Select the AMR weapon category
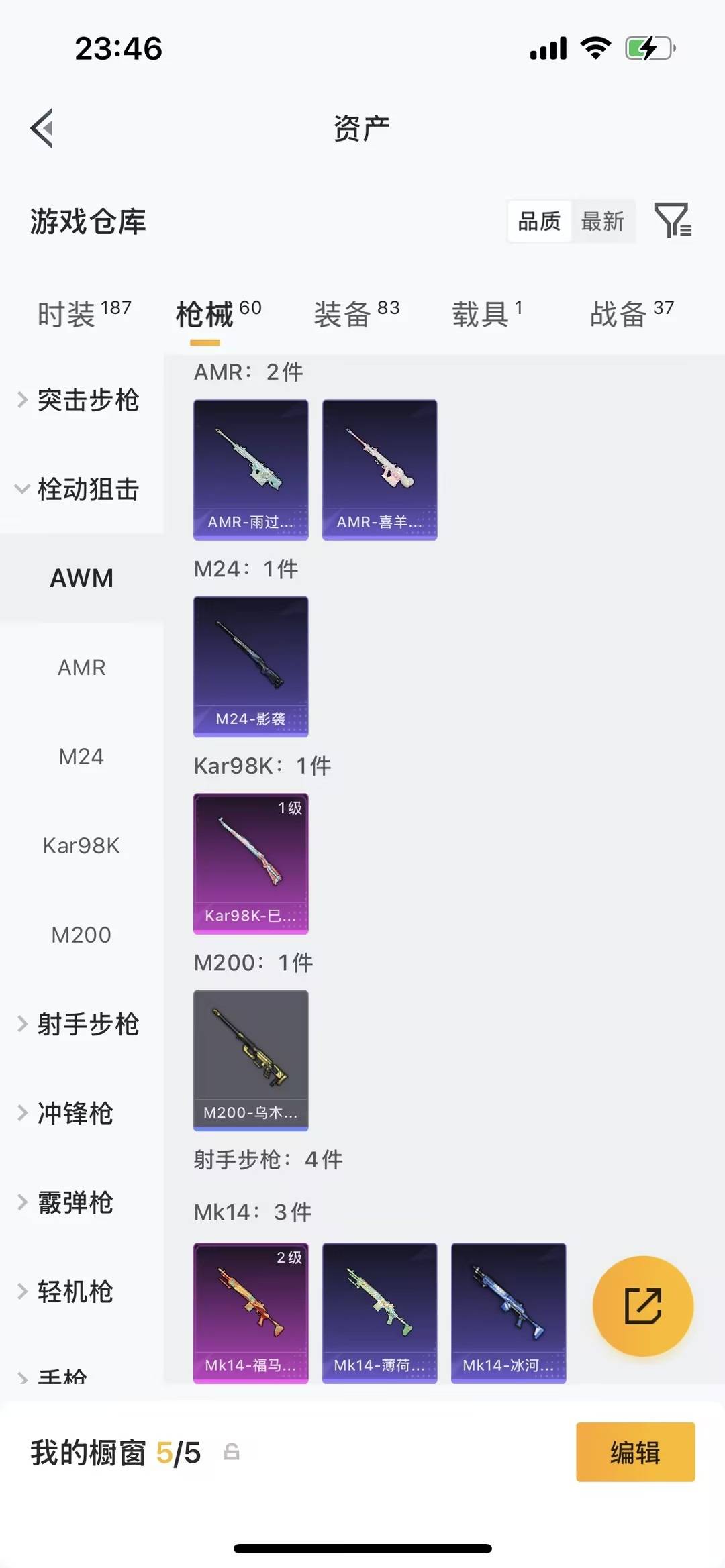The width and height of the screenshot is (725, 1568). click(82, 667)
